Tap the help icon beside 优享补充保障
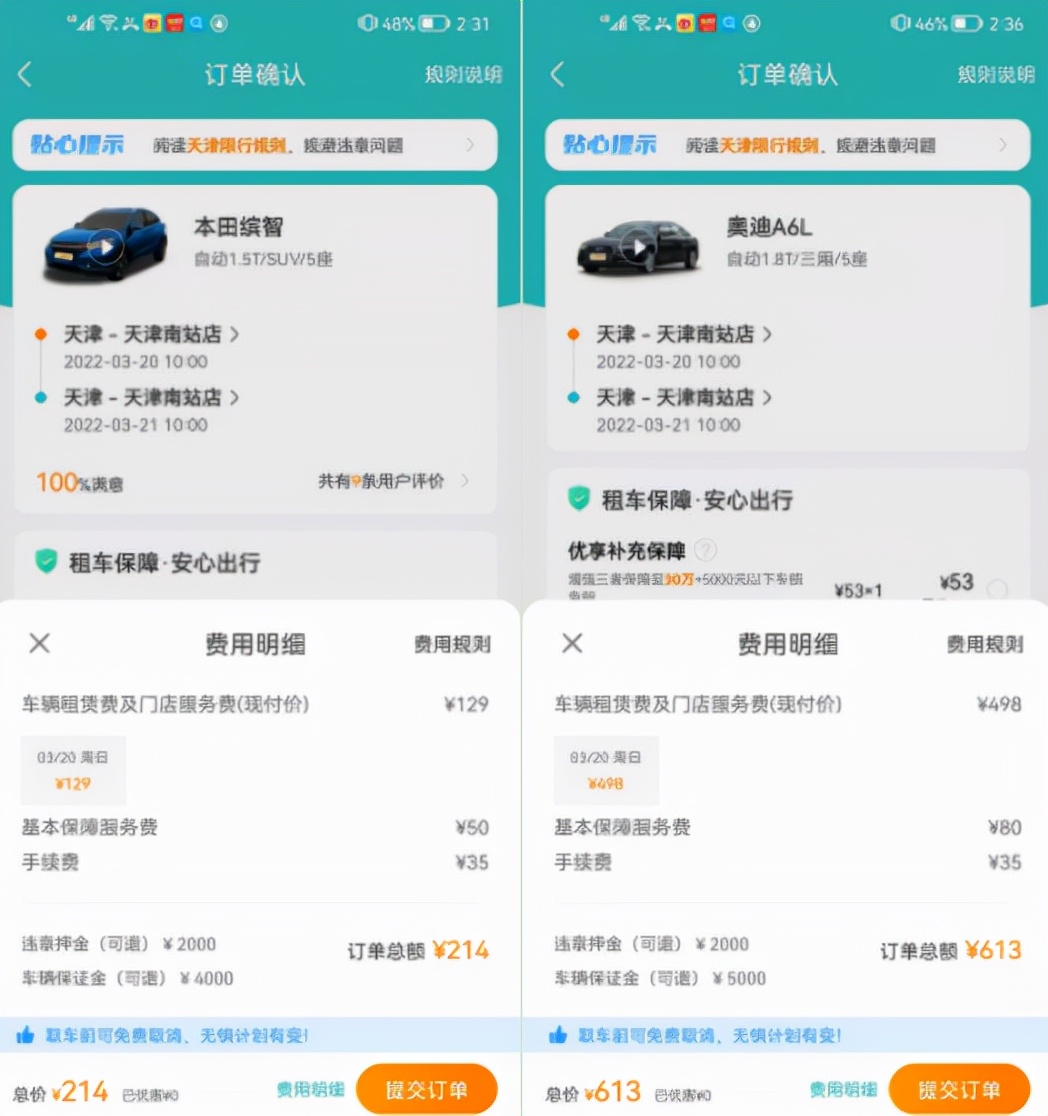Image resolution: width=1048 pixels, height=1116 pixels. click(x=706, y=547)
